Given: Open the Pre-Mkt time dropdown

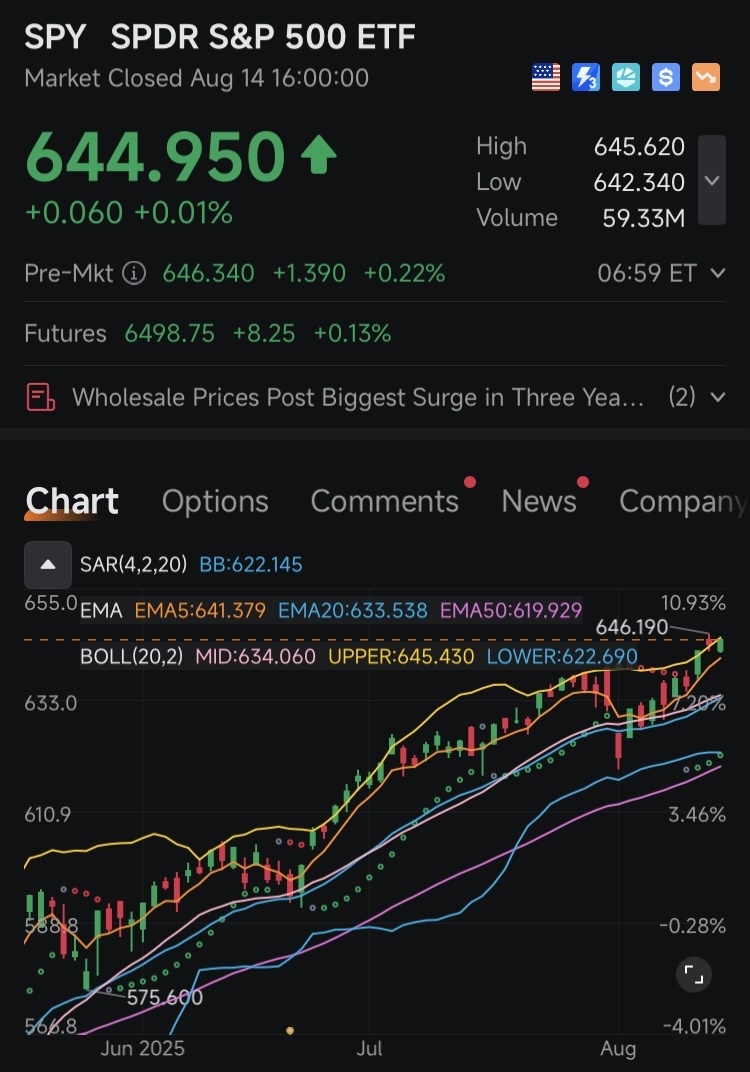Looking at the screenshot, I should click(x=719, y=272).
